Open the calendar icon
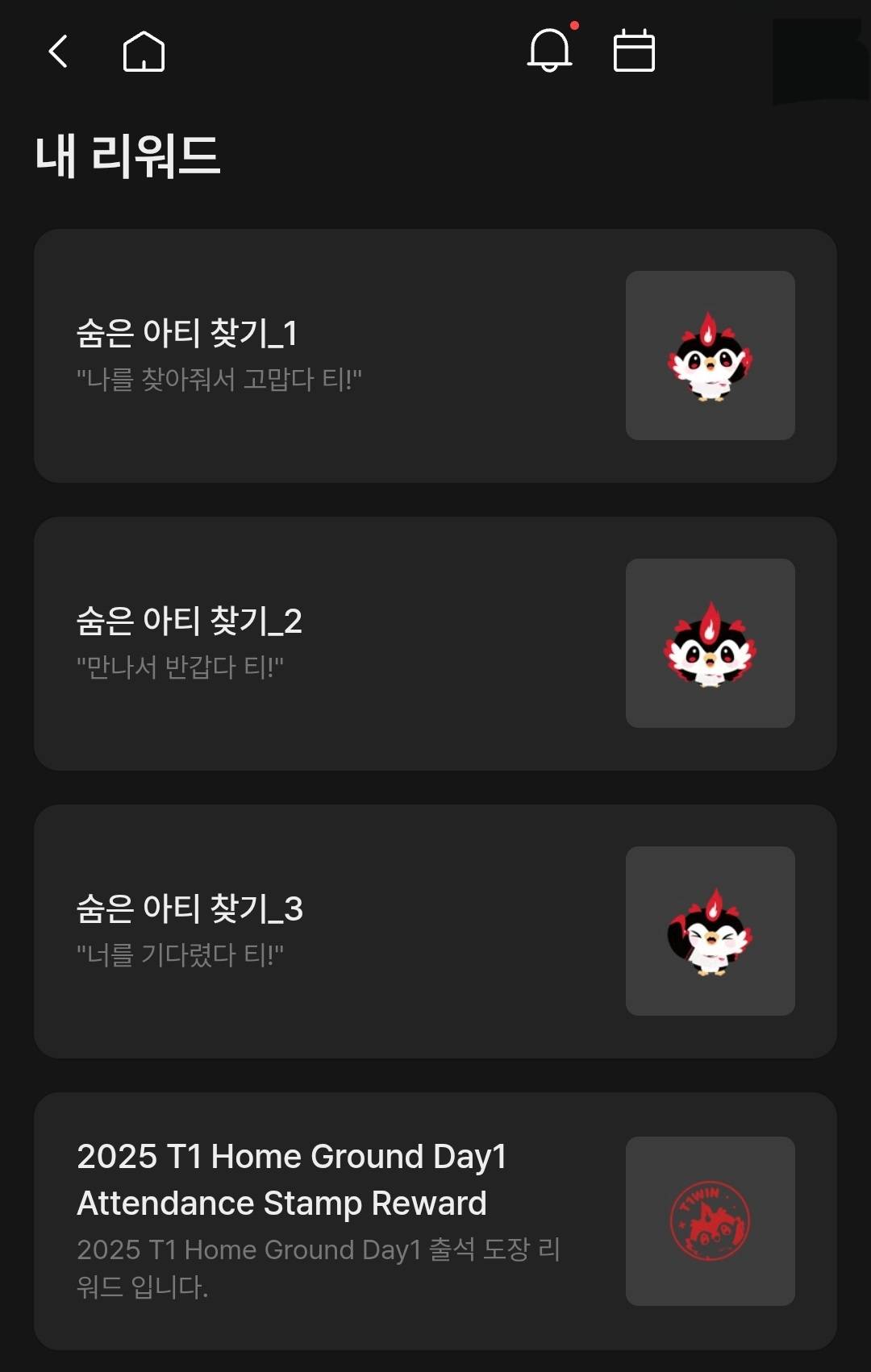The height and width of the screenshot is (1372, 871). coord(634,51)
